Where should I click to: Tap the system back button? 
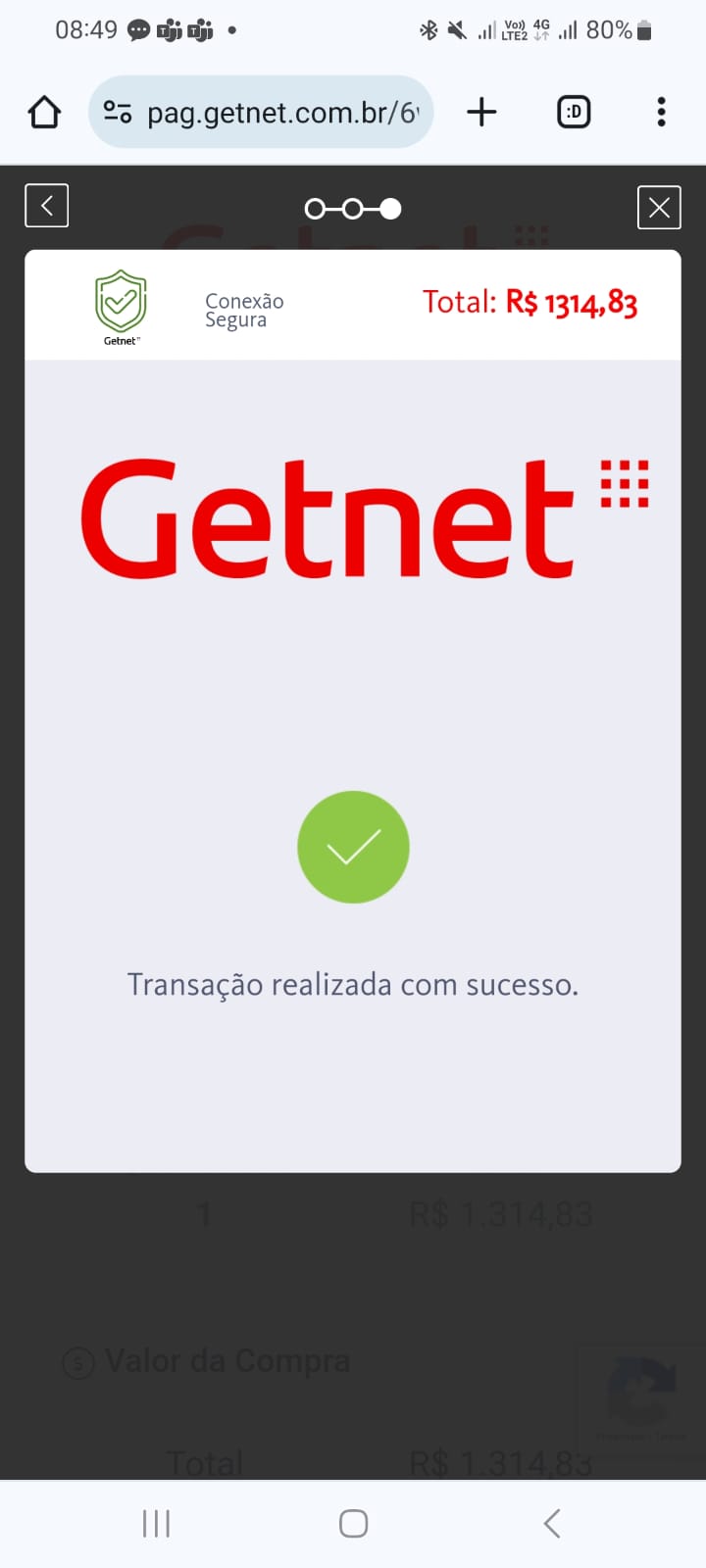552,1524
